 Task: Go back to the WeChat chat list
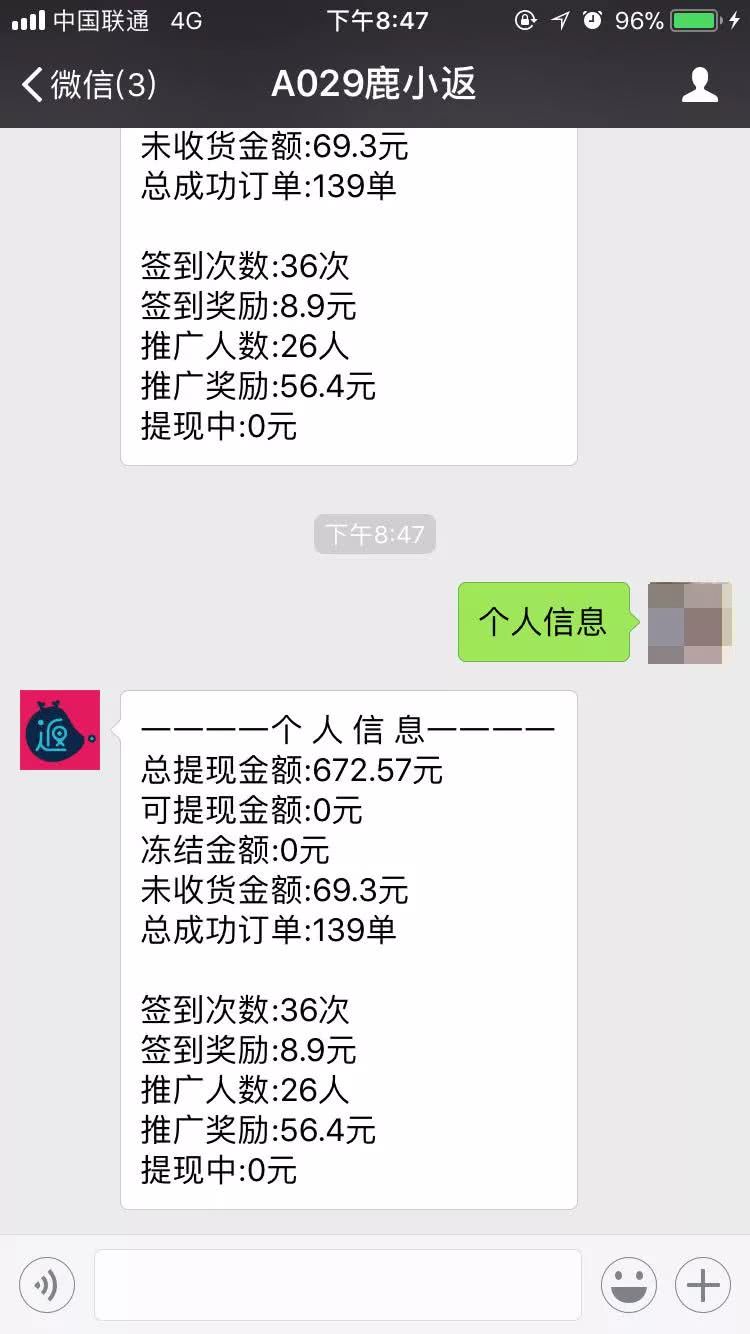pos(88,85)
